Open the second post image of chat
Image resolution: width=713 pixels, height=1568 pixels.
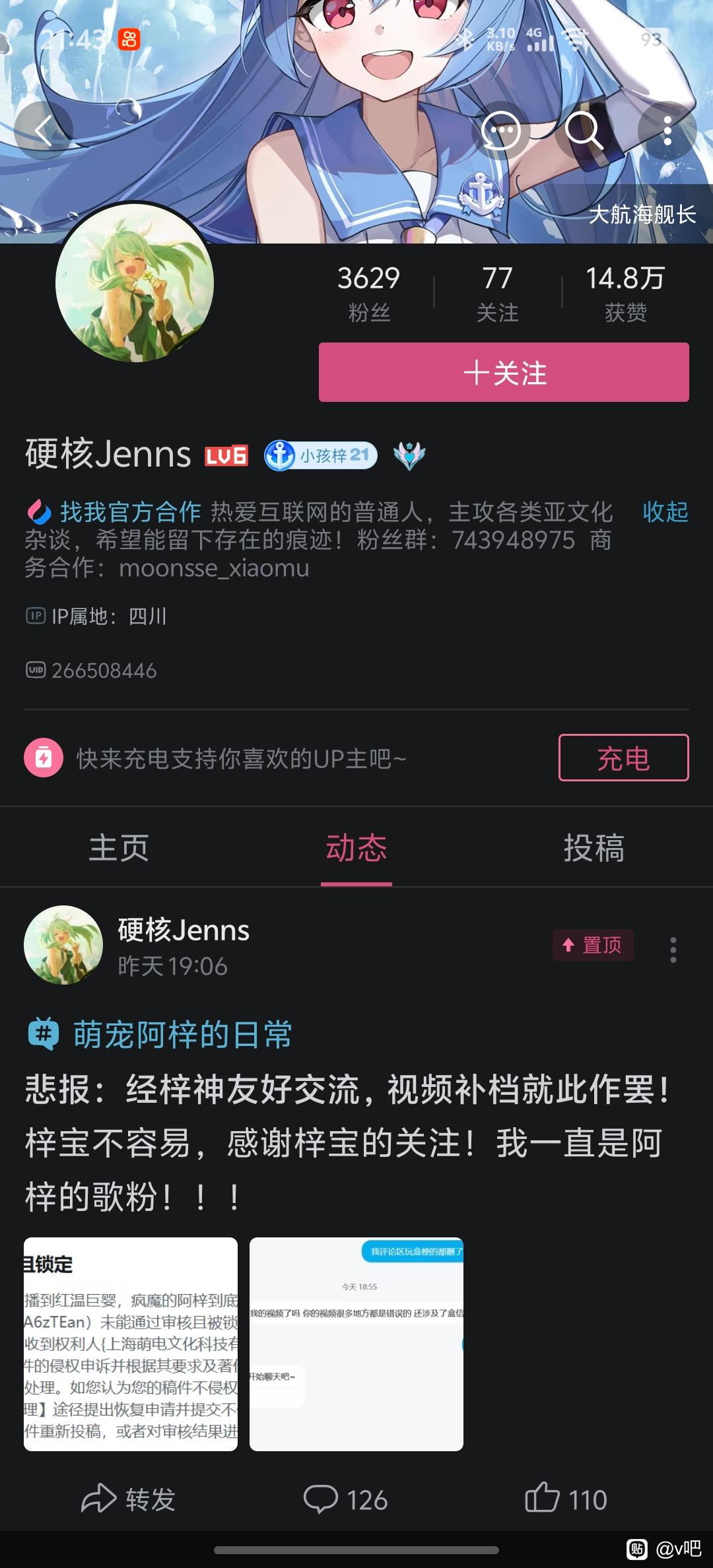[356, 1344]
